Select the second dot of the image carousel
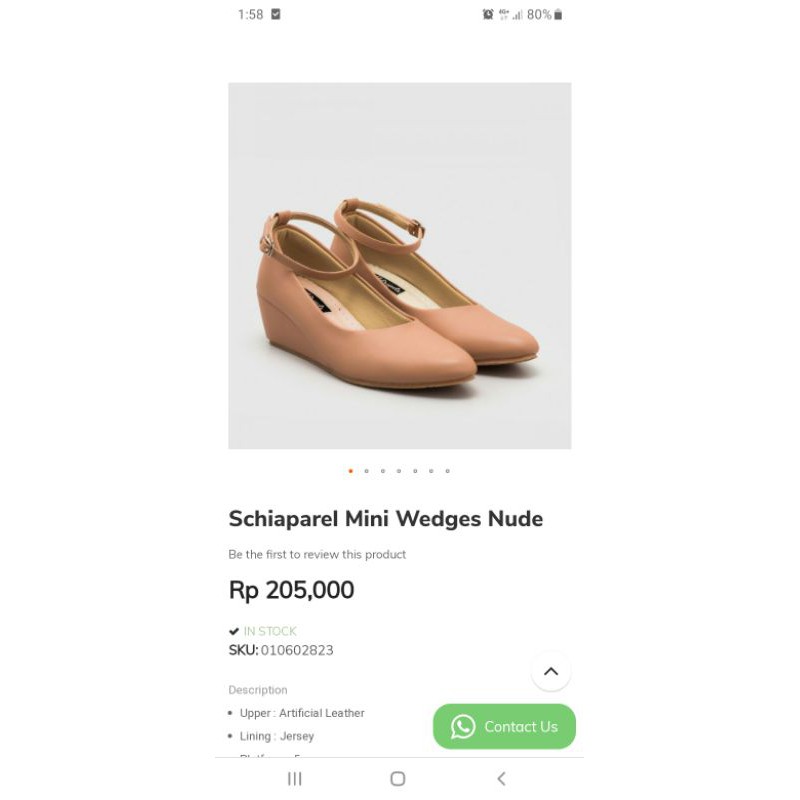The image size is (800, 800). (x=367, y=471)
